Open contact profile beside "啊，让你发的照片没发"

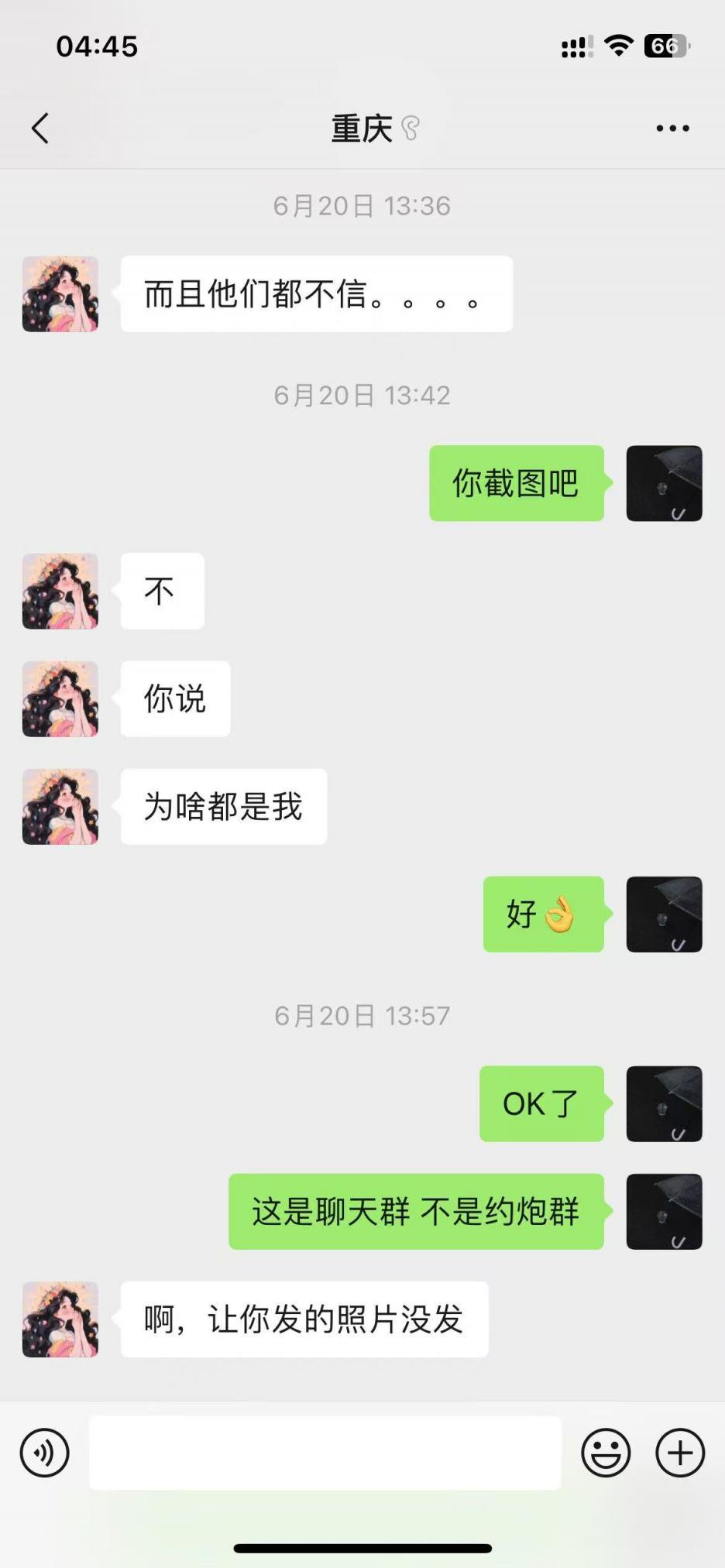(60, 1319)
